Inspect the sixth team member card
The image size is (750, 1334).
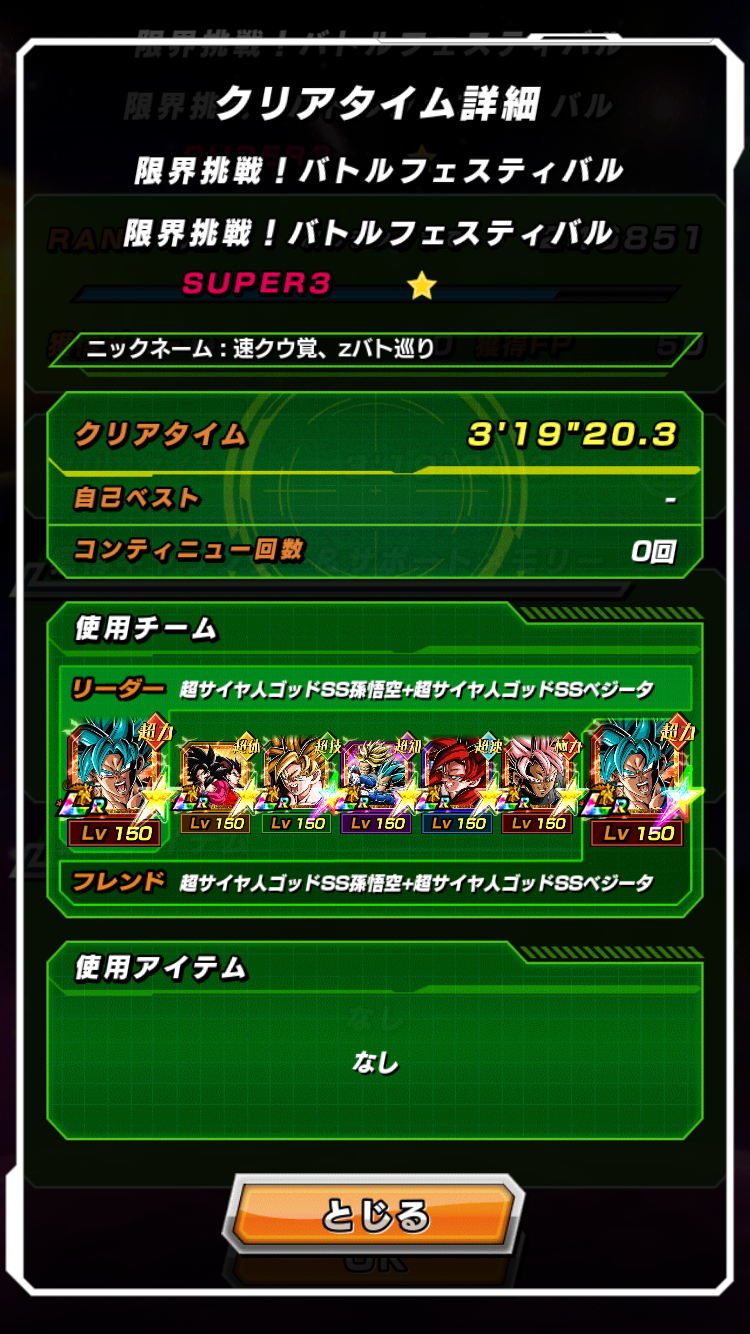(539, 787)
